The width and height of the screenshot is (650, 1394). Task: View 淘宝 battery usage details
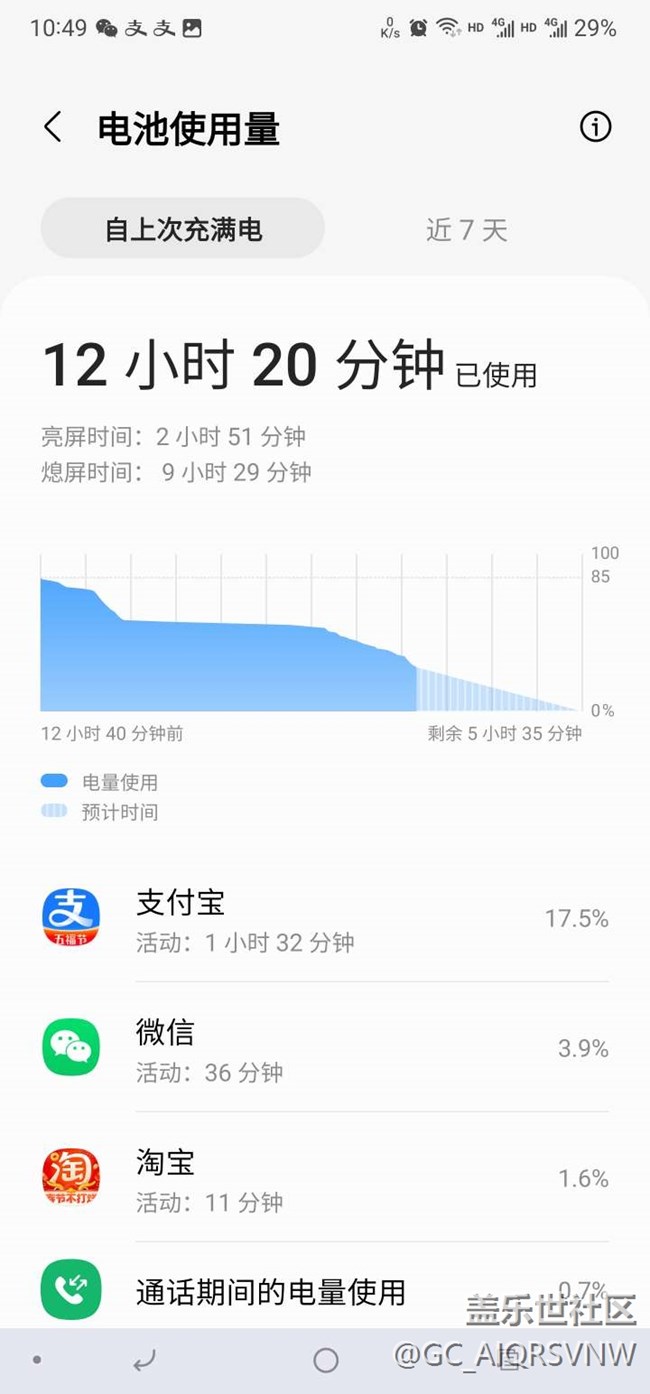(325, 1178)
